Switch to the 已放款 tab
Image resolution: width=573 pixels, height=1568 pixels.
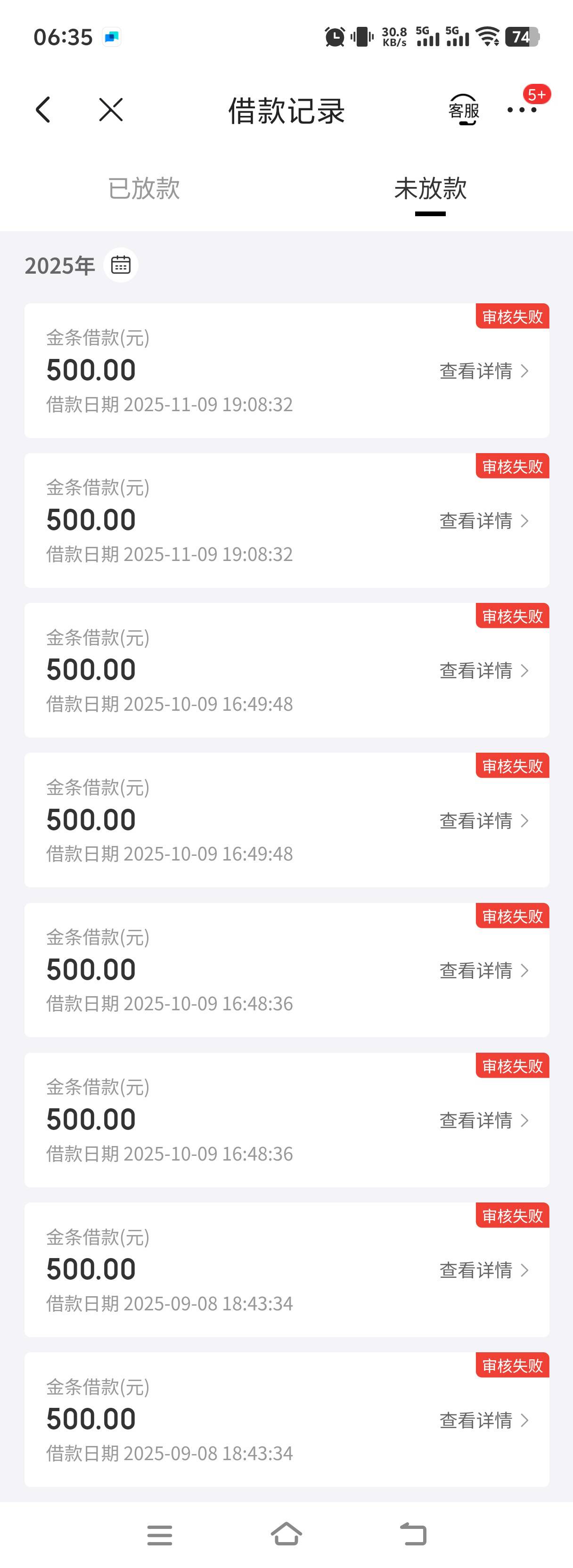[144, 189]
